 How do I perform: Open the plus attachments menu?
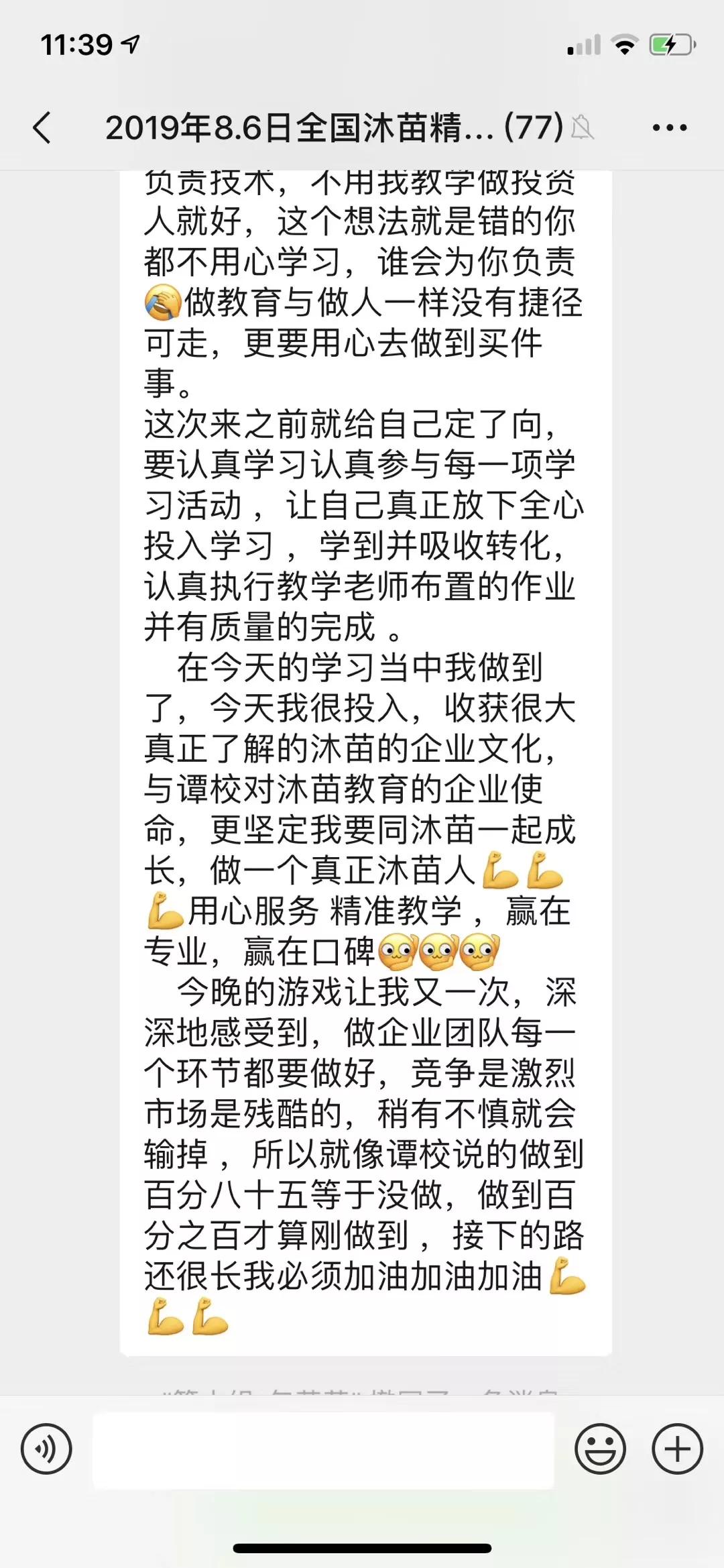point(677,1449)
